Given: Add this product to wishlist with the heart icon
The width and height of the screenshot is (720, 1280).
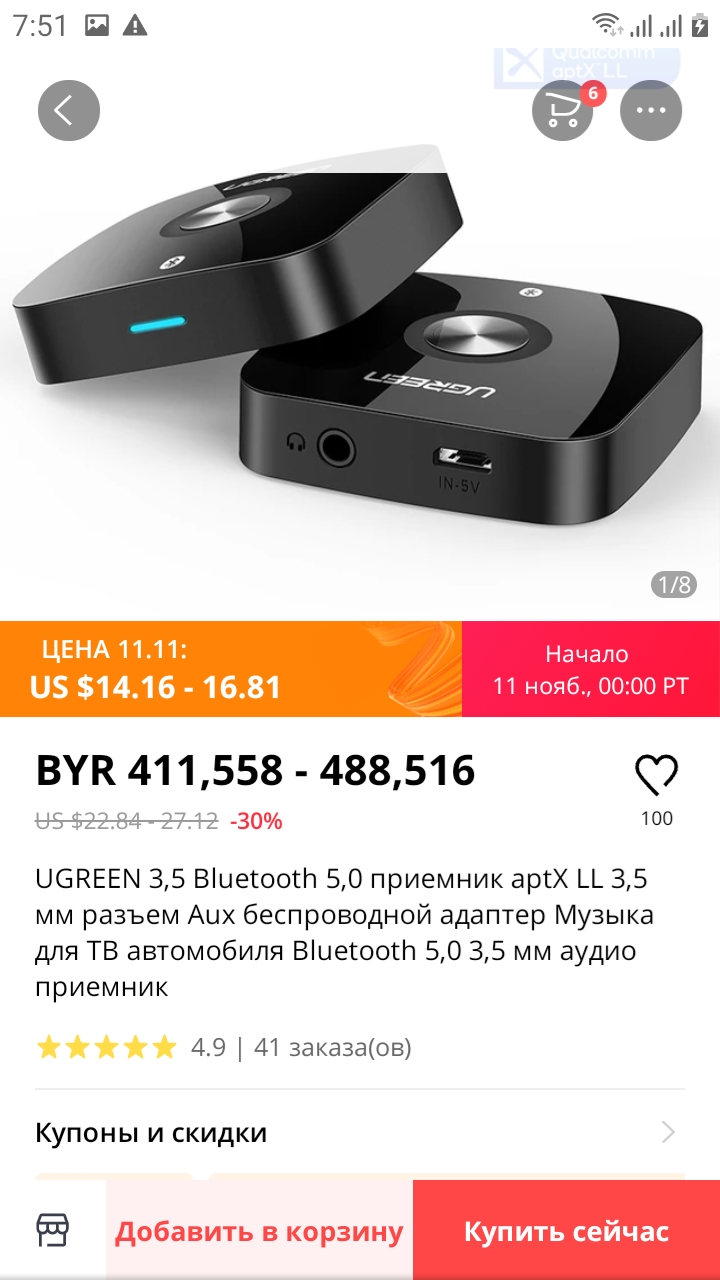Looking at the screenshot, I should click(656, 776).
